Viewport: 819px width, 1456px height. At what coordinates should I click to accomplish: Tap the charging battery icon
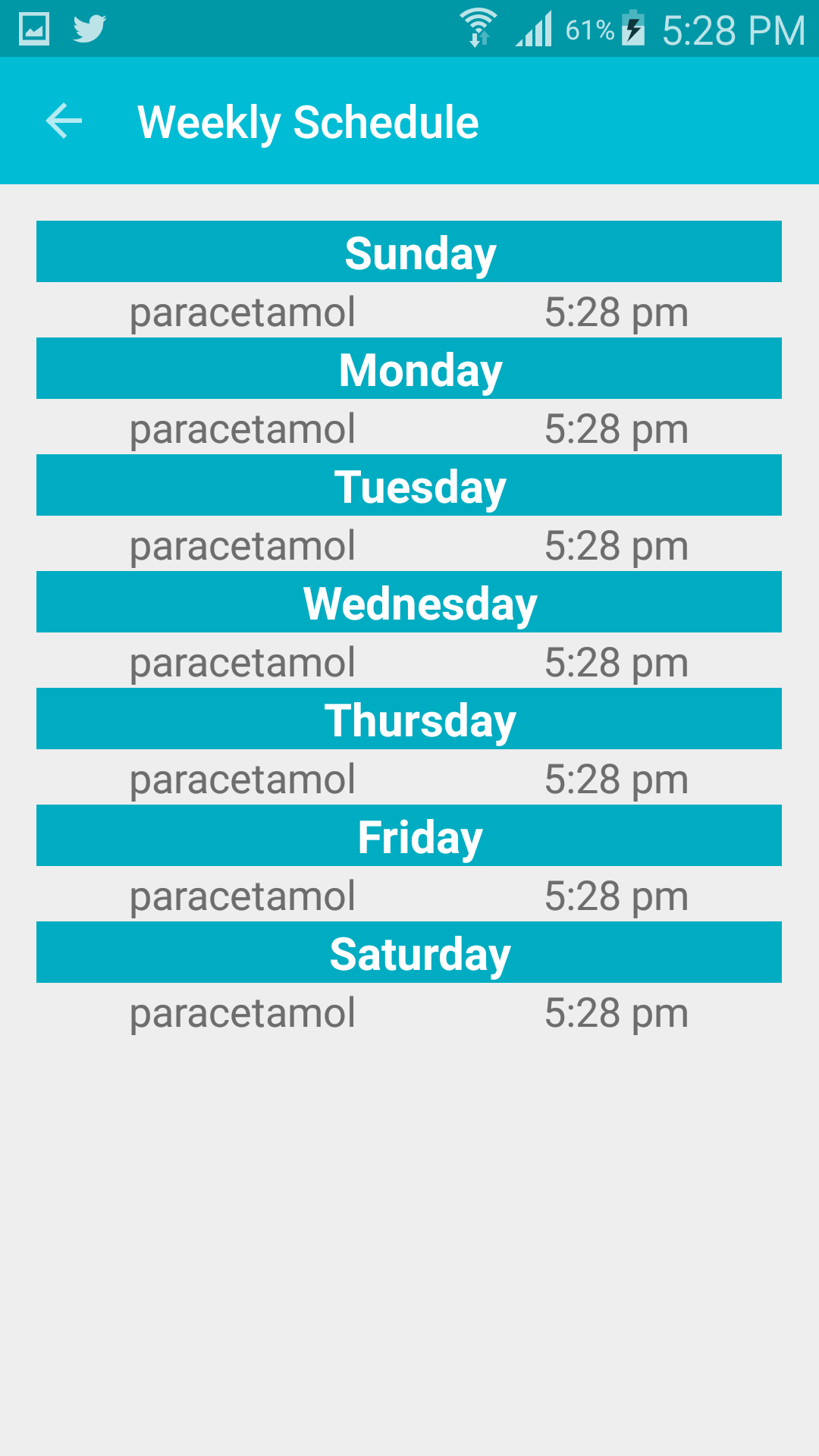tap(633, 29)
